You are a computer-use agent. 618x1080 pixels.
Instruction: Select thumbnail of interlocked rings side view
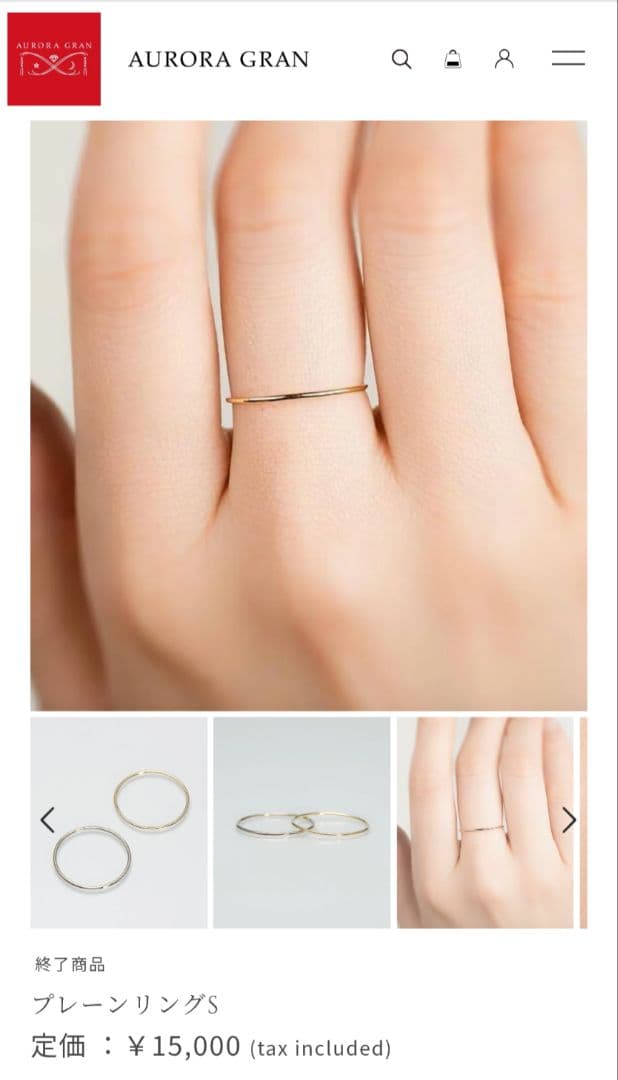point(302,822)
